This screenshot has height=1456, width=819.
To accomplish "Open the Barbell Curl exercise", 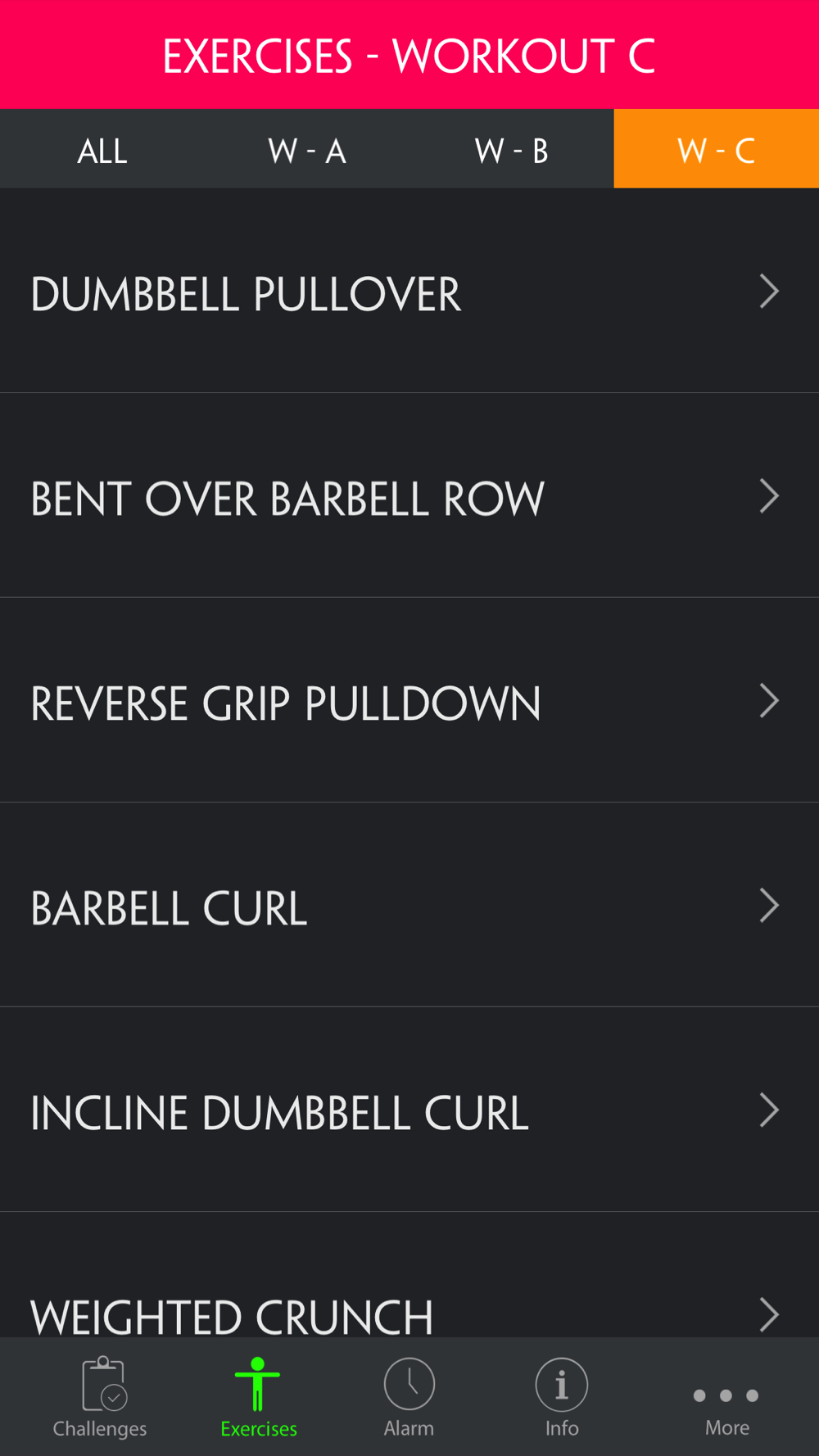I will pos(409,905).
